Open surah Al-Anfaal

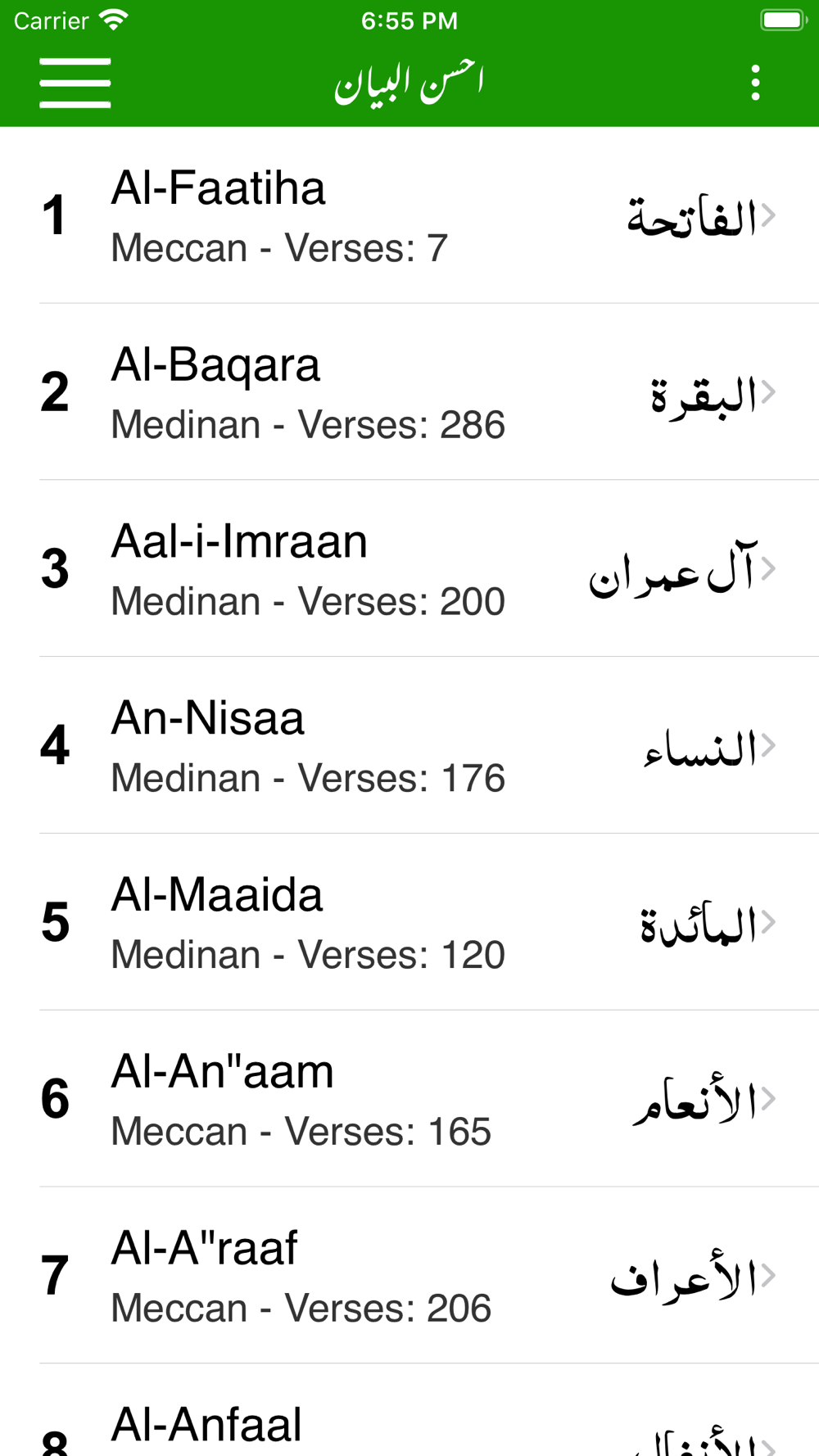point(409,1427)
